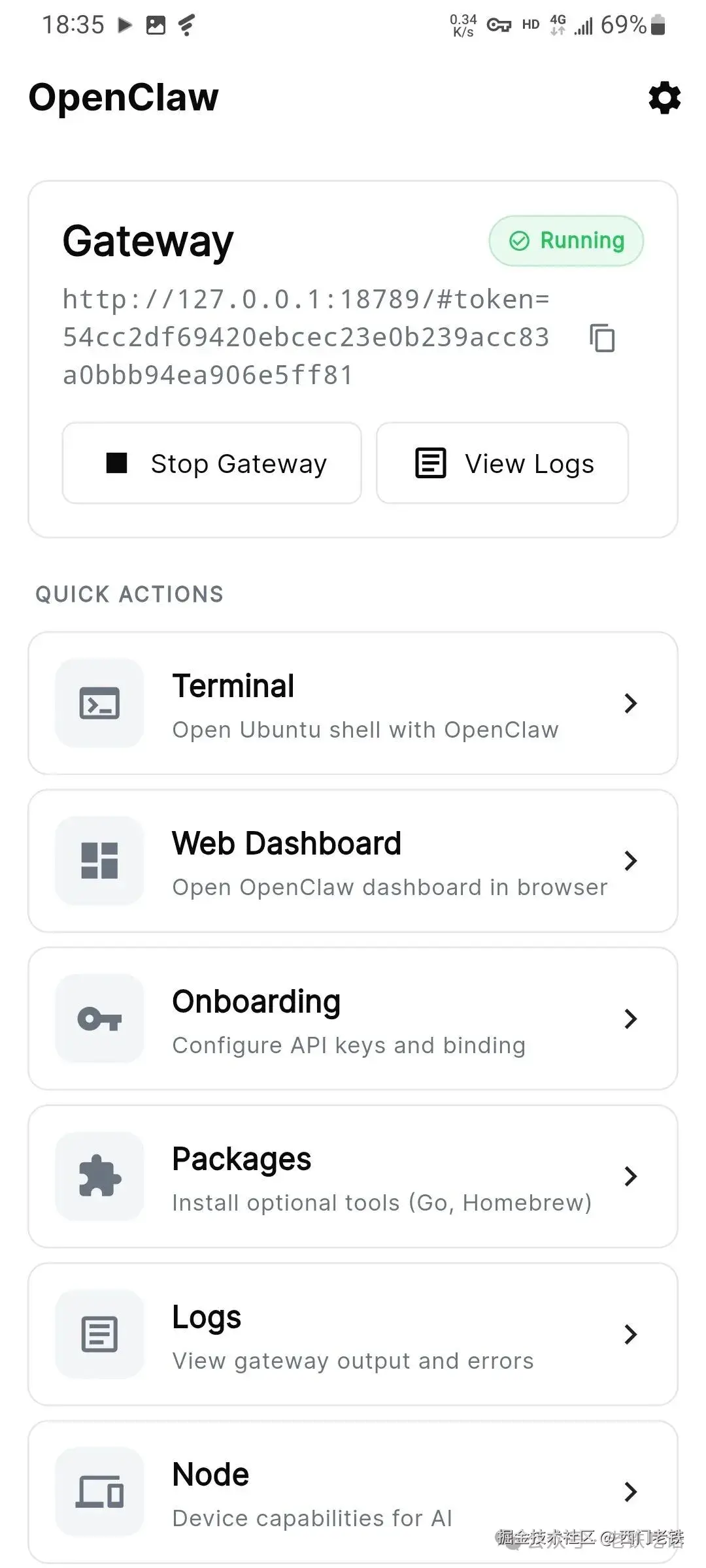
Task: Open the Logs quick action row
Action: click(353, 1334)
